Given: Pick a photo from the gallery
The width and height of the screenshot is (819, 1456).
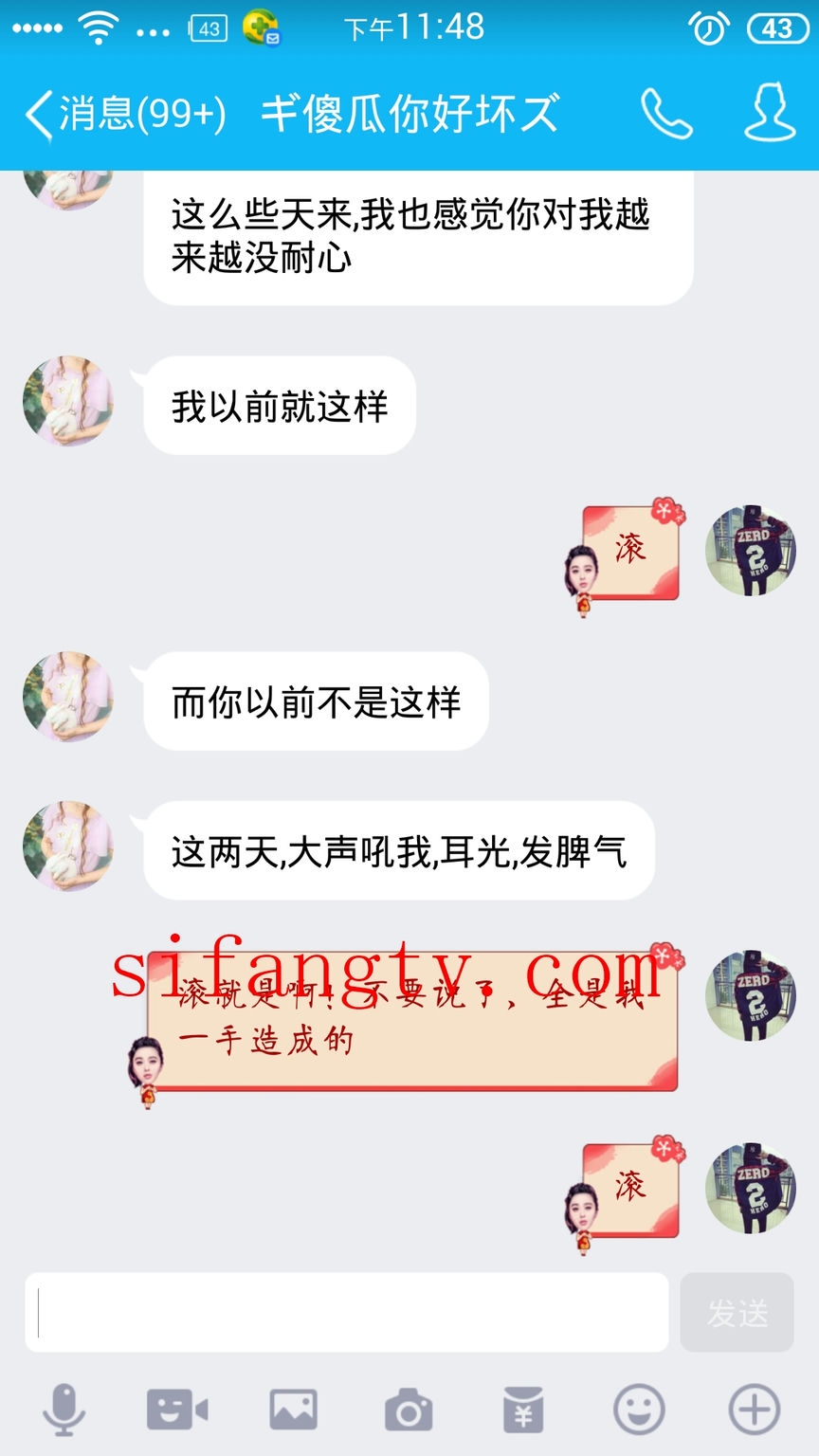Looking at the screenshot, I should pos(293,1410).
